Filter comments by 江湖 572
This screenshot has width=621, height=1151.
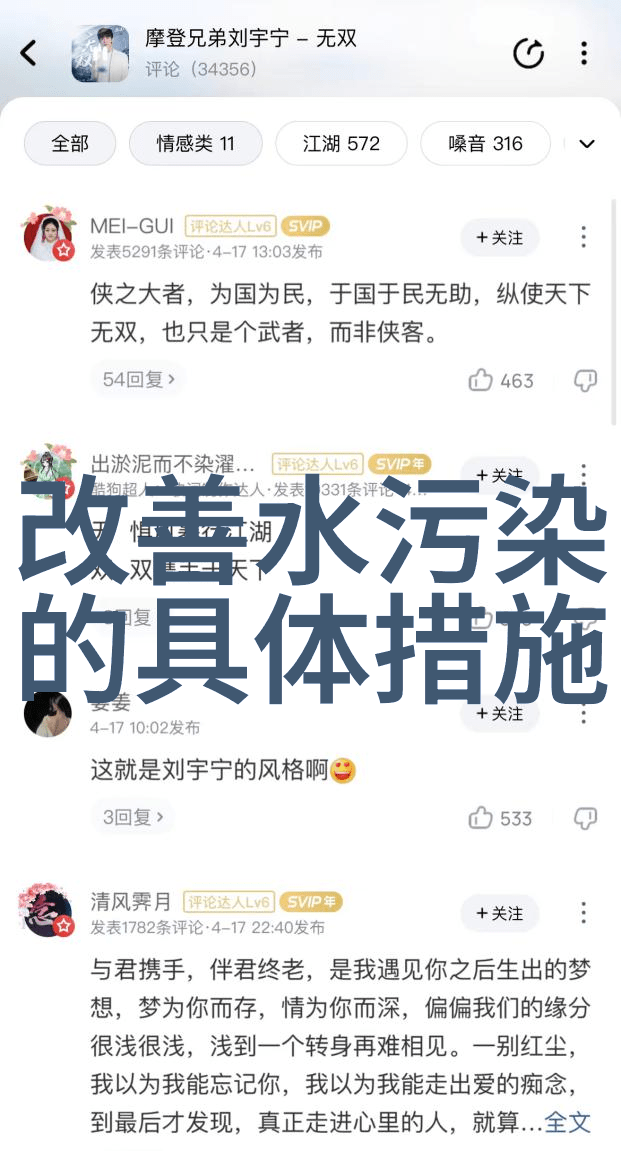pos(341,144)
